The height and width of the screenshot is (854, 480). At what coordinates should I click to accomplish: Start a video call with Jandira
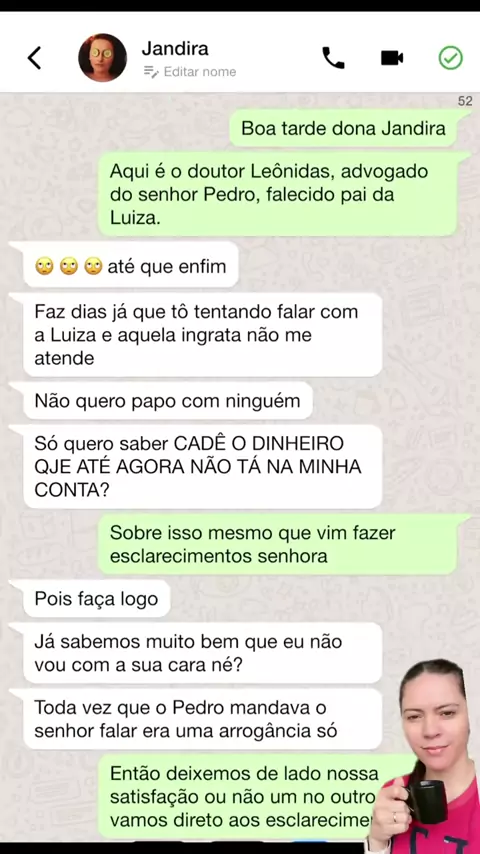(392, 58)
